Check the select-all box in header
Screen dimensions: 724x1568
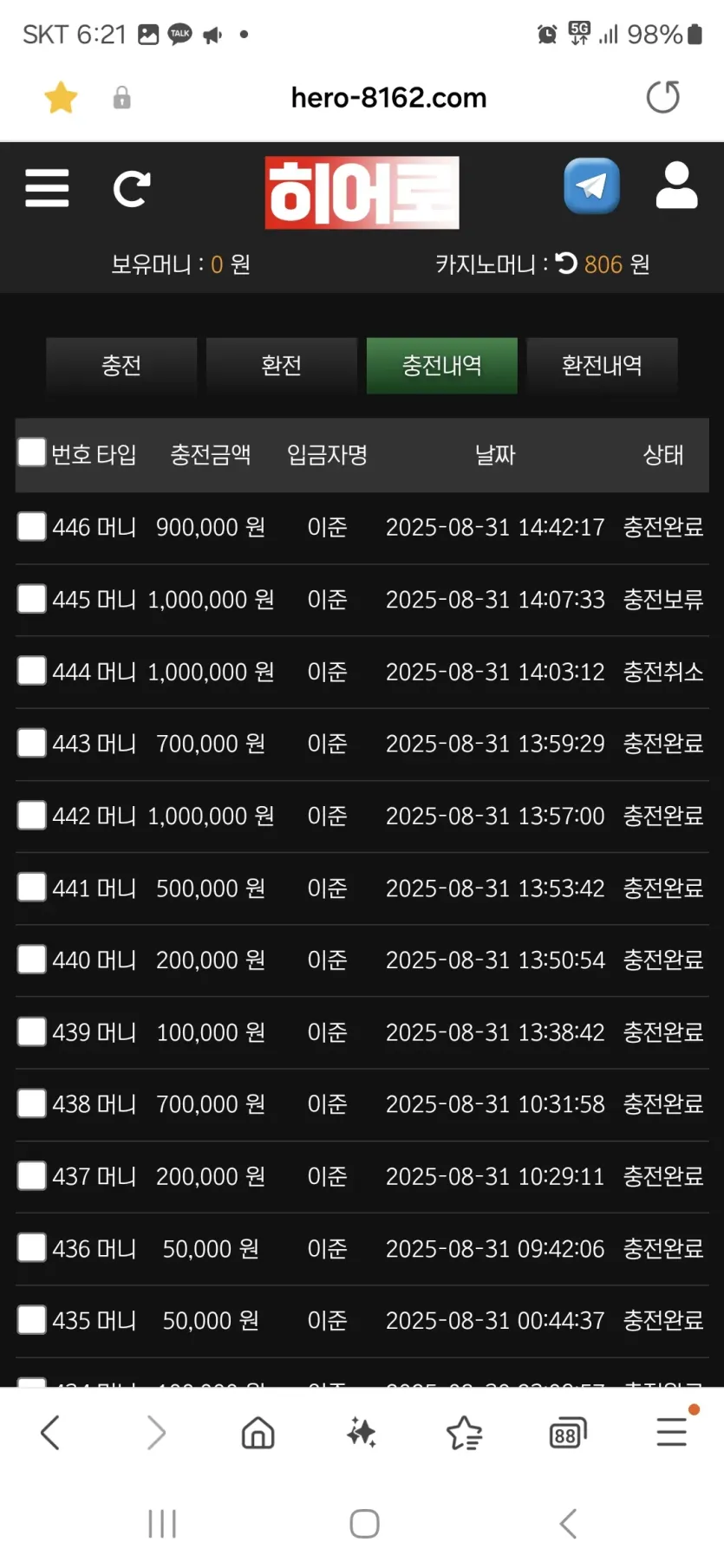pos(32,452)
